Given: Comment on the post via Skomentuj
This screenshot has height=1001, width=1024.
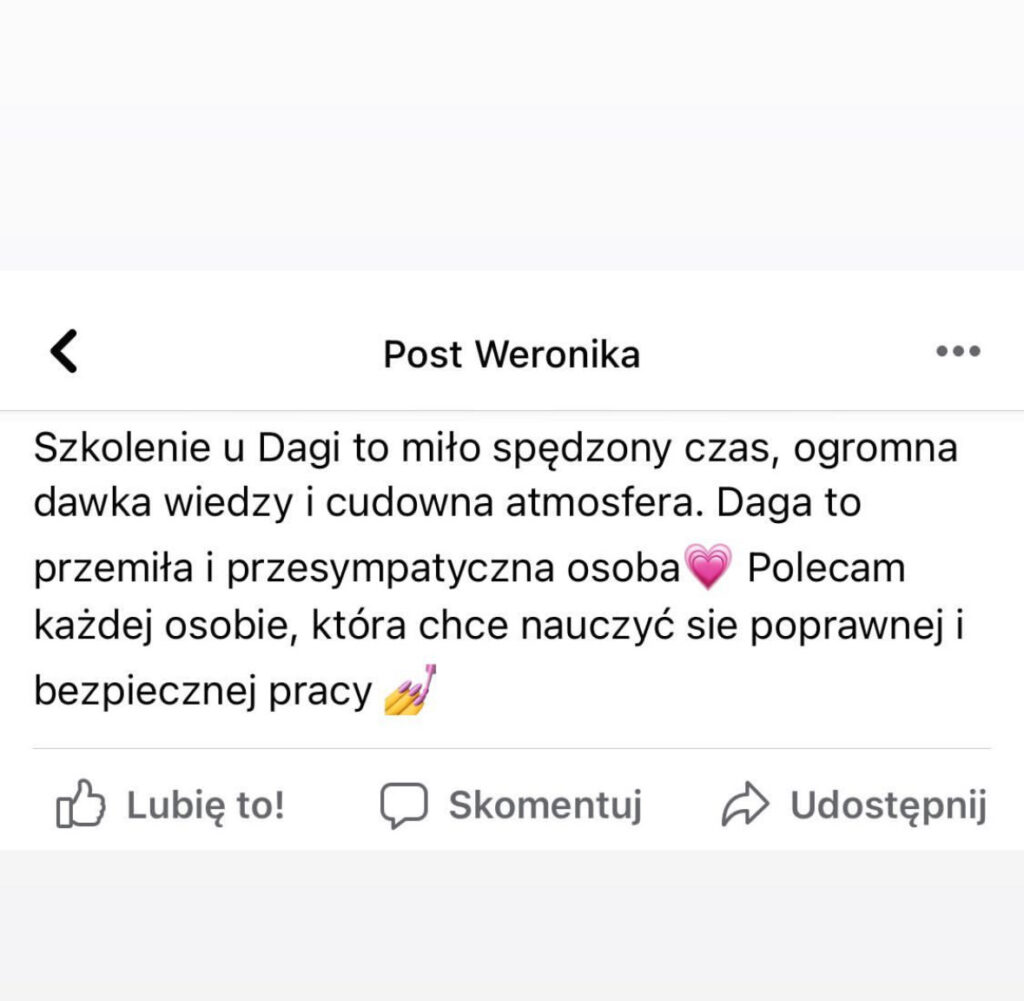Looking at the screenshot, I should [510, 805].
